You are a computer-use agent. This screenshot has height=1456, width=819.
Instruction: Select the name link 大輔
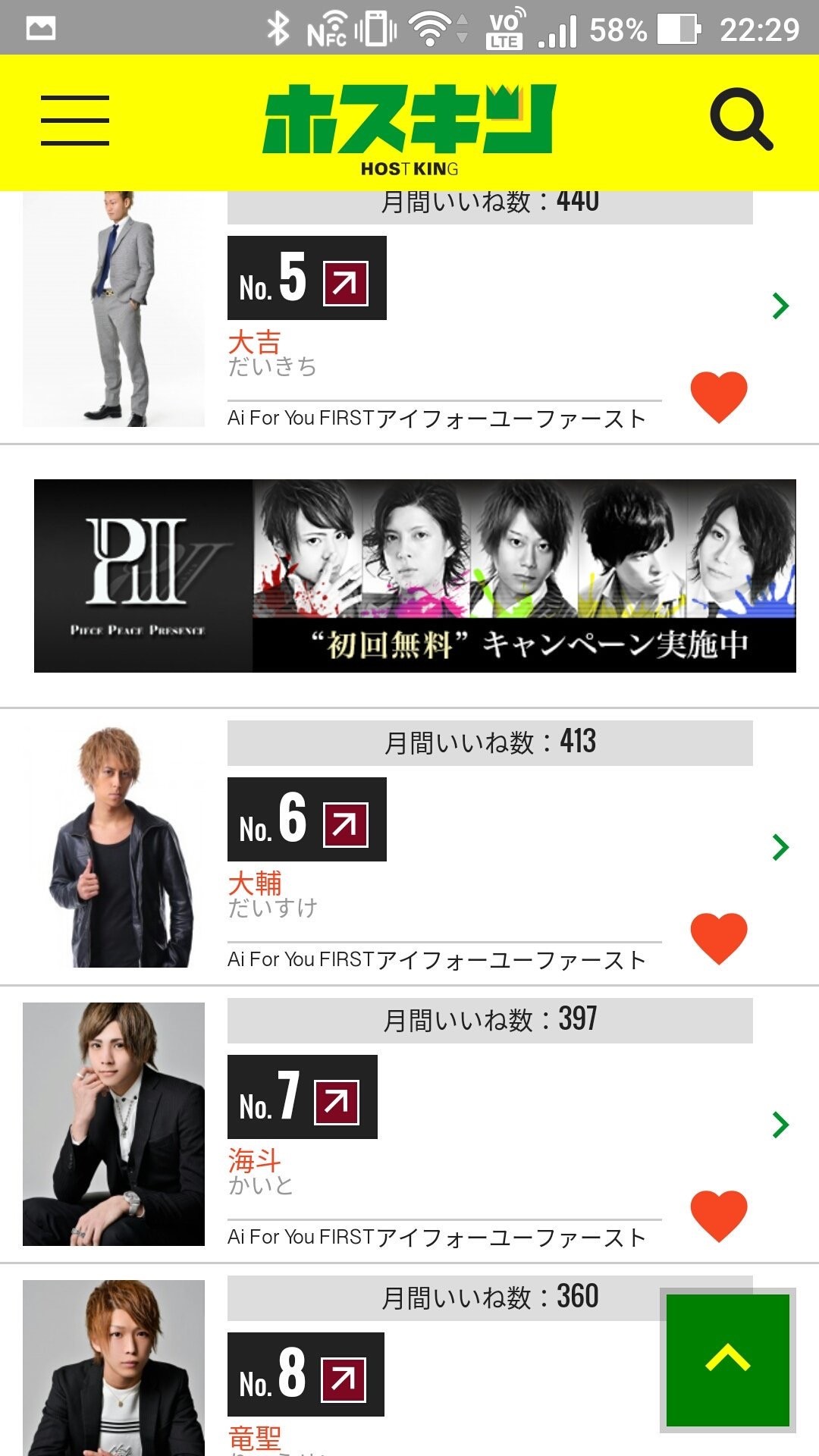(x=255, y=883)
